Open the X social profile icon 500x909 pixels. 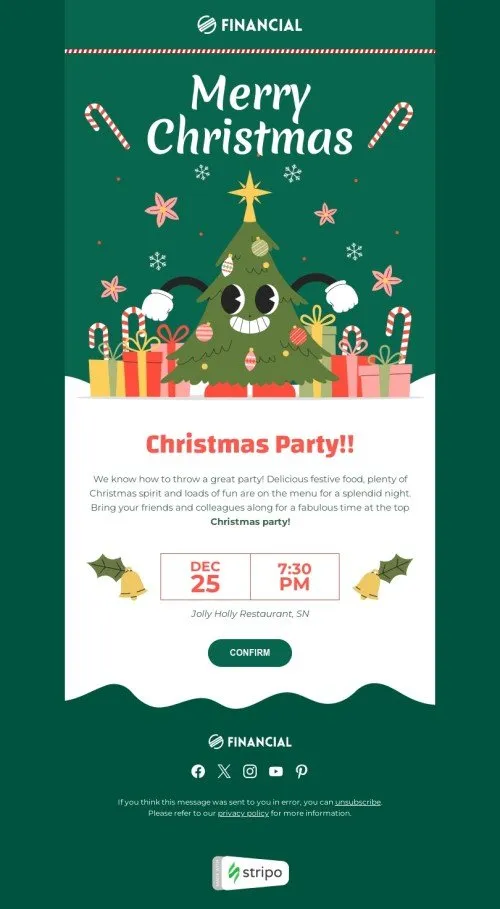(x=224, y=771)
